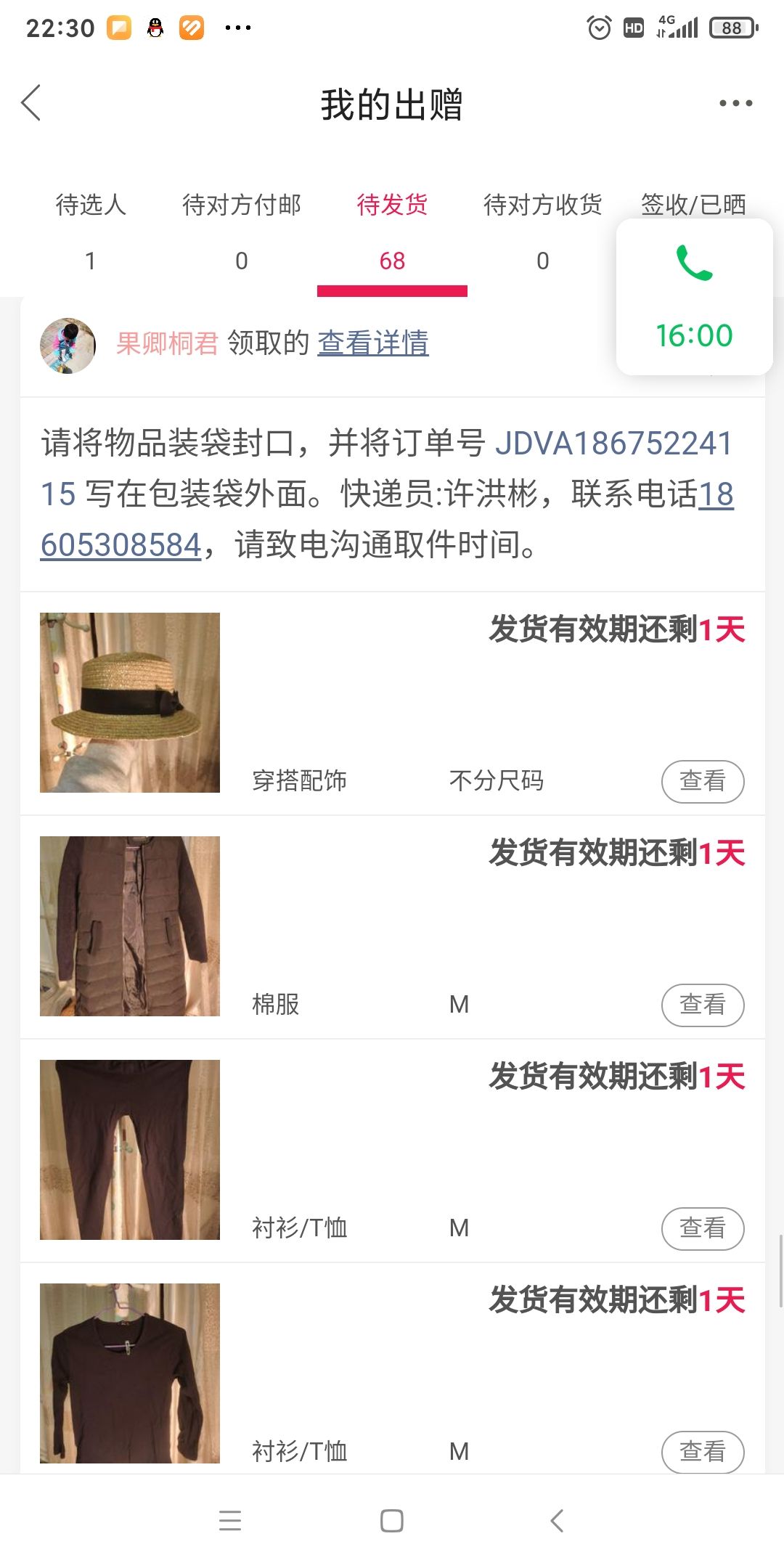Open 果卿桐君's profile avatar
Viewport: 784px width, 1568px height.
[68, 345]
